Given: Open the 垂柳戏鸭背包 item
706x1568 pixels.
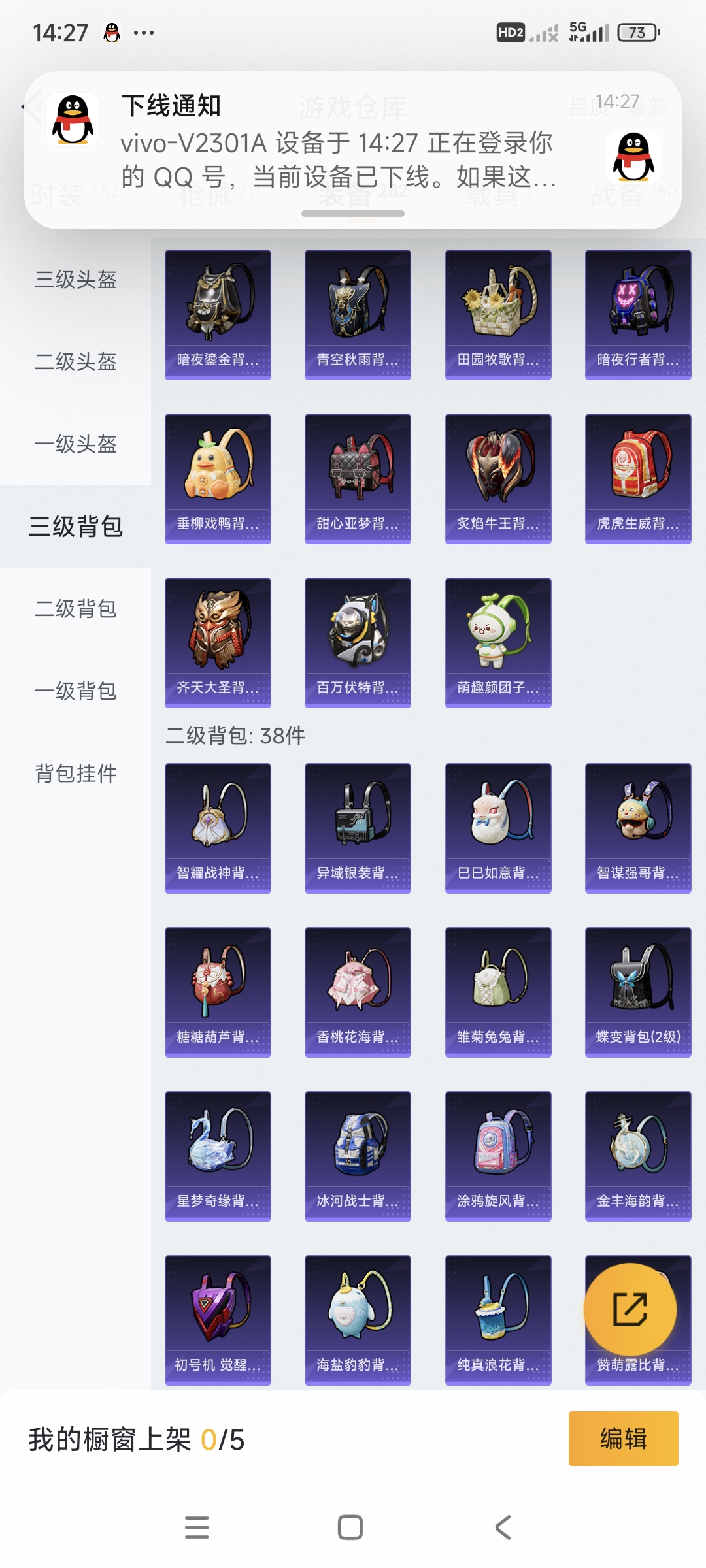Looking at the screenshot, I should click(218, 479).
